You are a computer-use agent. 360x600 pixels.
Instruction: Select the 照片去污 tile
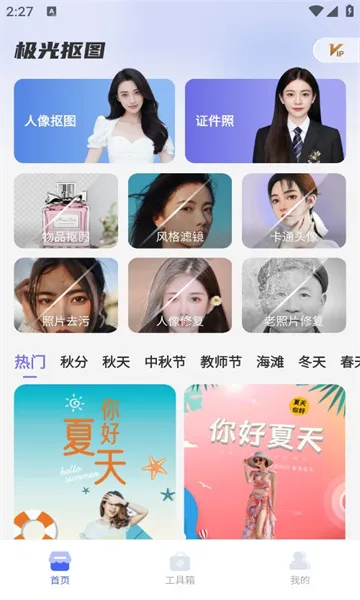[66, 295]
